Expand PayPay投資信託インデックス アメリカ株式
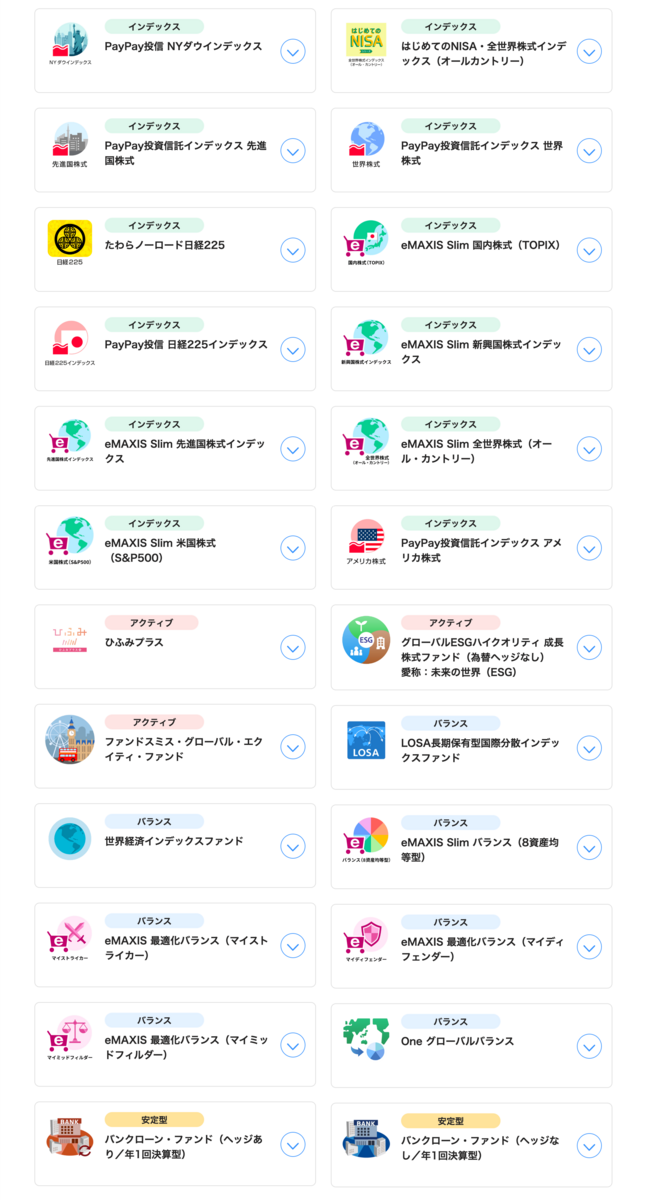The height and width of the screenshot is (1200, 672). [x=589, y=548]
